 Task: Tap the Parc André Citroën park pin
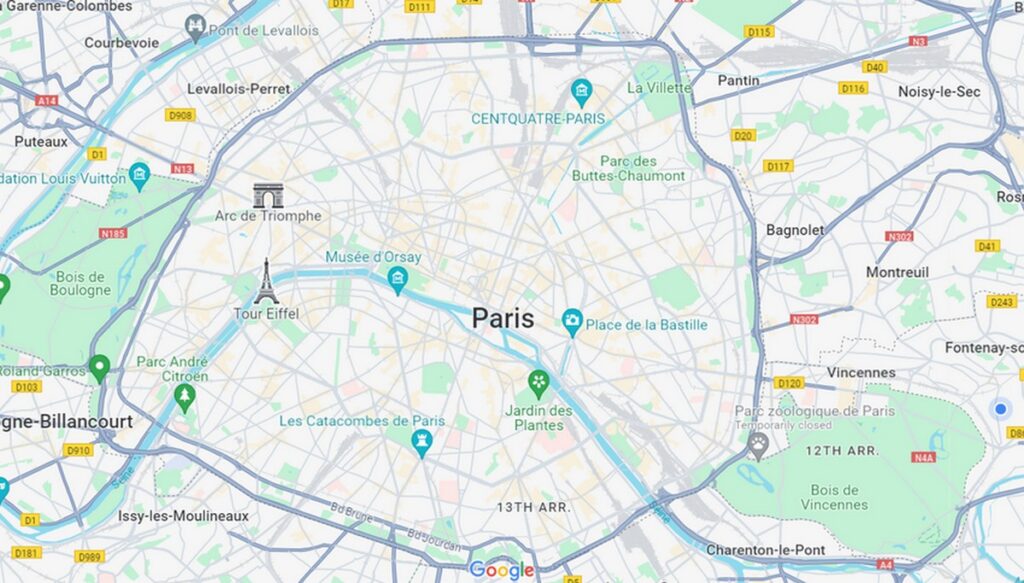tap(185, 398)
